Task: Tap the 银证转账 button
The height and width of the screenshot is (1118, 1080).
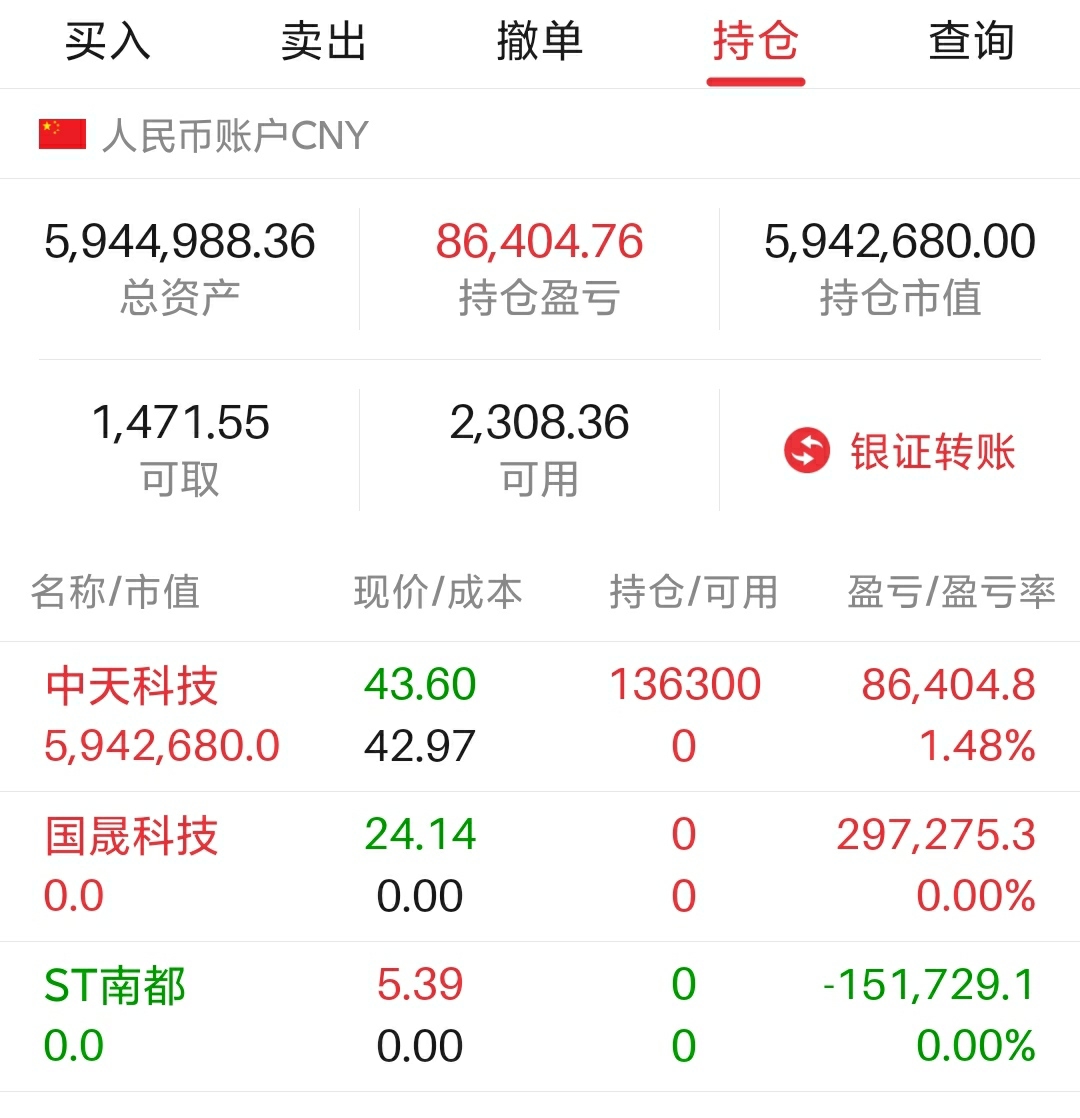Action: pyautogui.click(x=900, y=451)
